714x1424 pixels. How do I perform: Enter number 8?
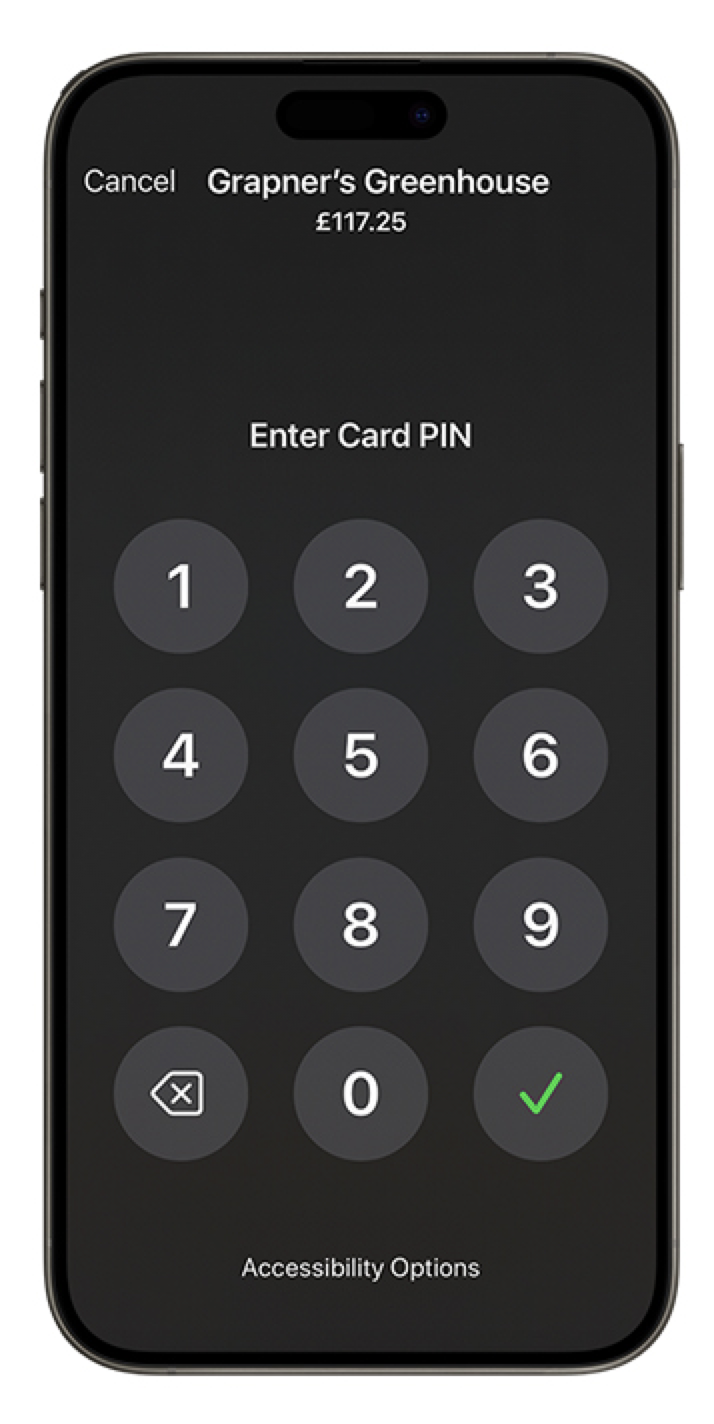click(360, 925)
